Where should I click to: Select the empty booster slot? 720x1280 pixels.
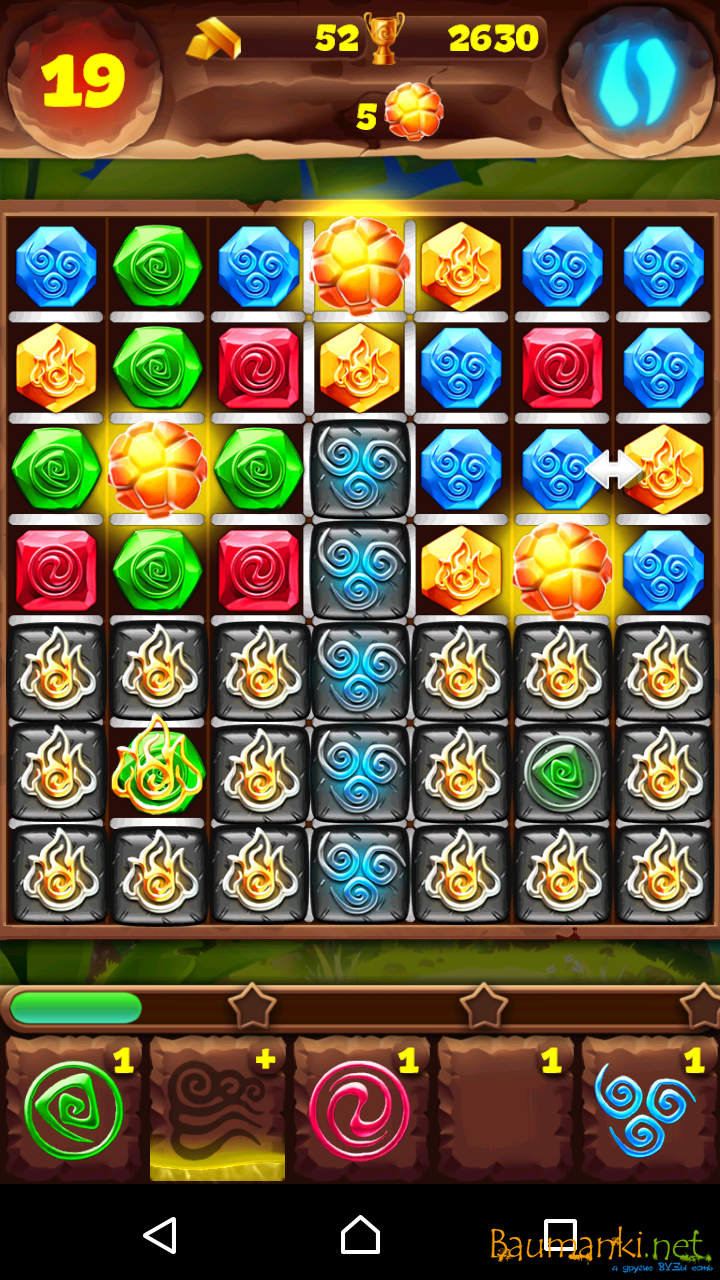click(x=504, y=1110)
